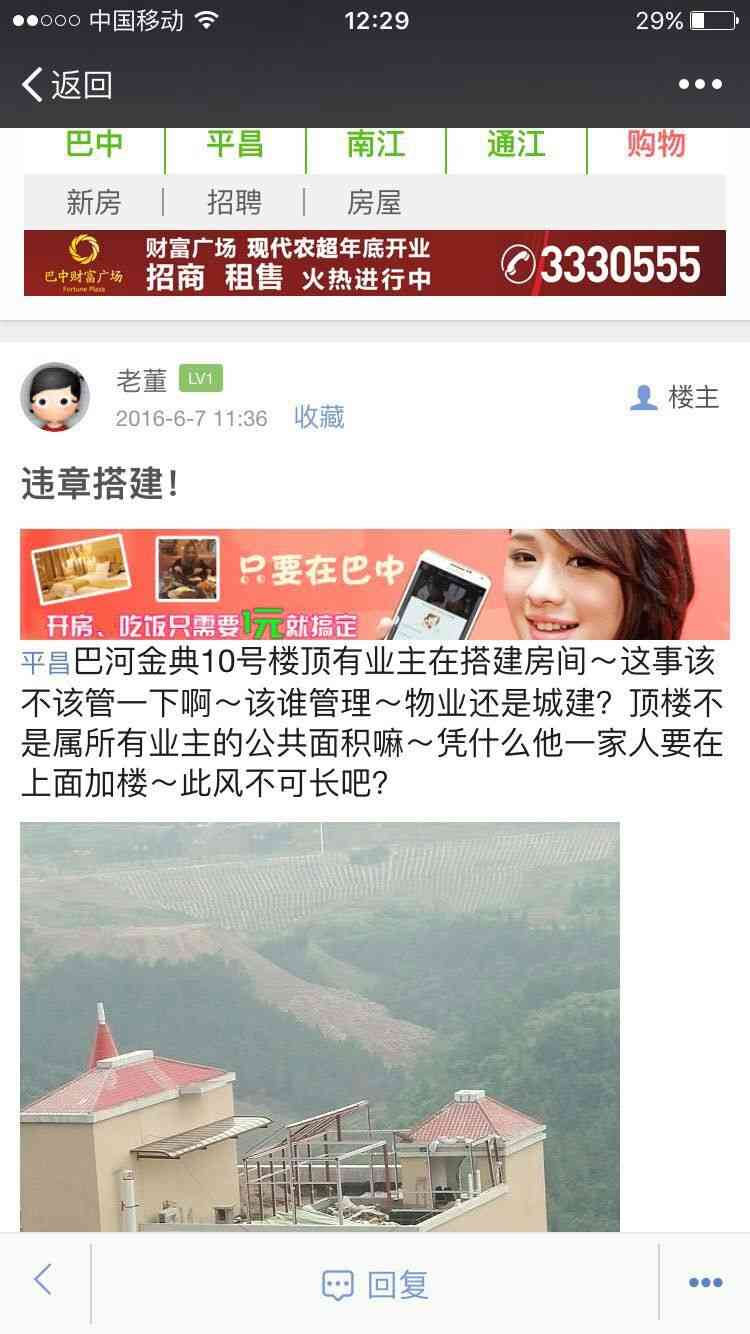Open more options in bottom bar
Viewport: 750px width, 1334px height.
tap(705, 1283)
